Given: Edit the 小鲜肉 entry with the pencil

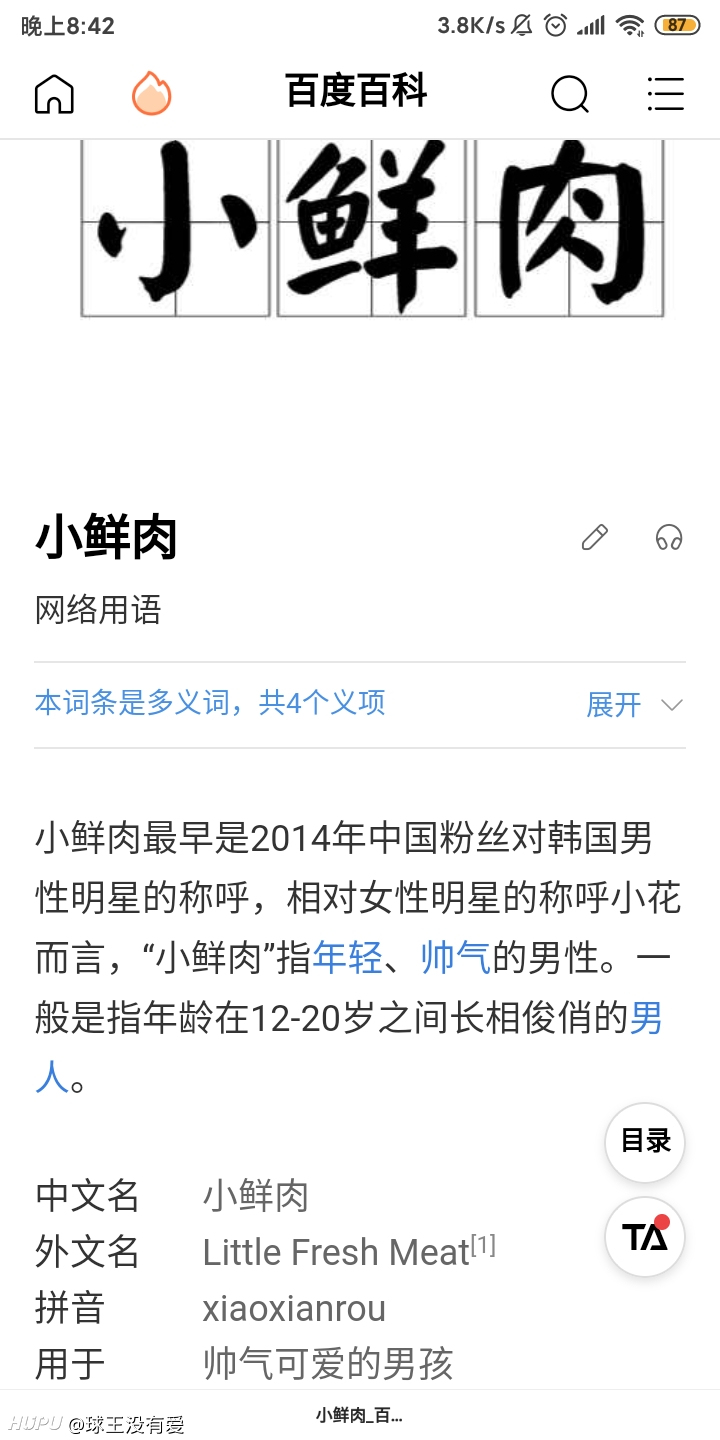Looking at the screenshot, I should tap(595, 537).
